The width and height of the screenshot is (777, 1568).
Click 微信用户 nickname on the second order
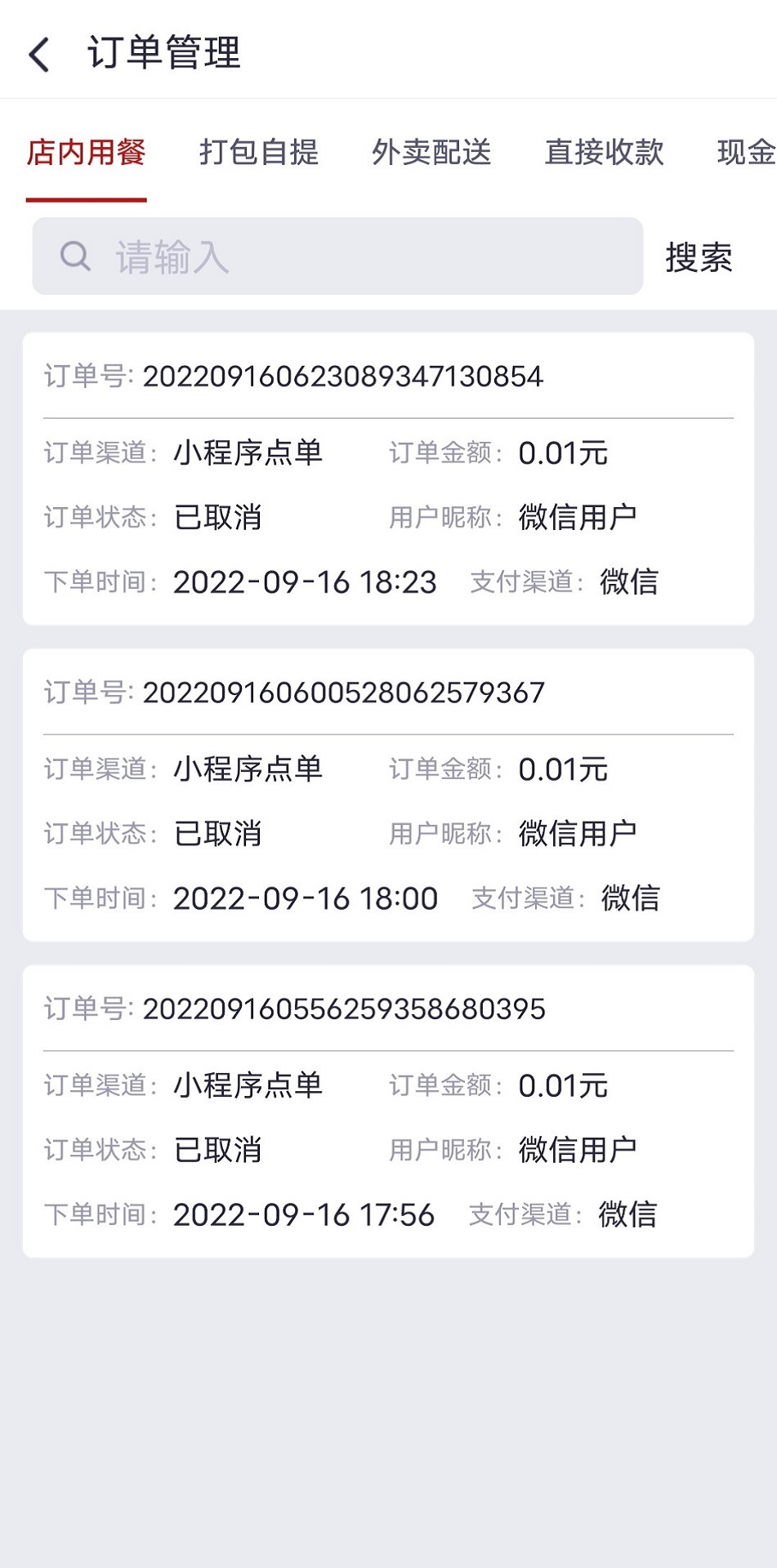578,833
